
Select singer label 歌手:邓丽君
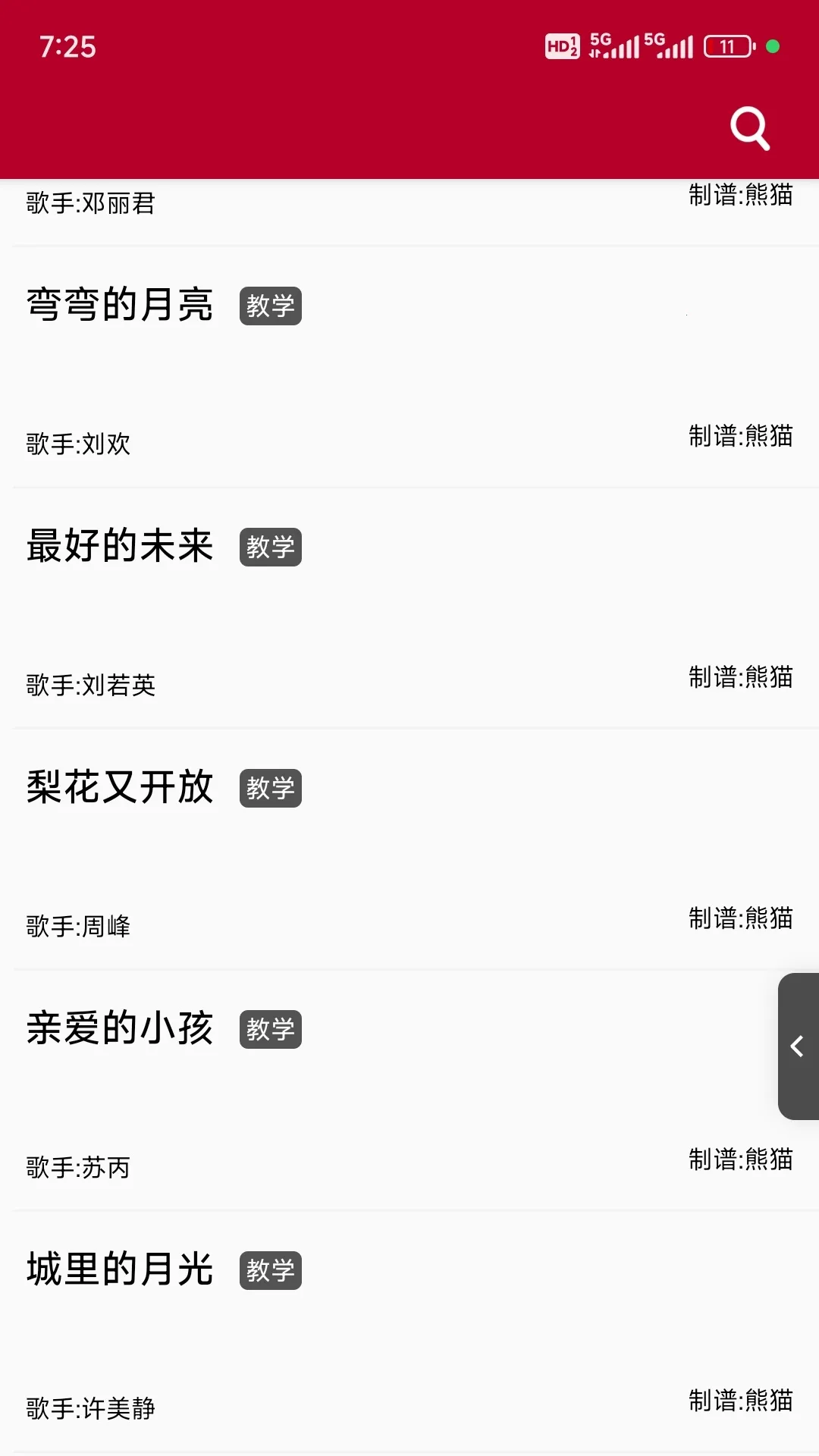91,202
